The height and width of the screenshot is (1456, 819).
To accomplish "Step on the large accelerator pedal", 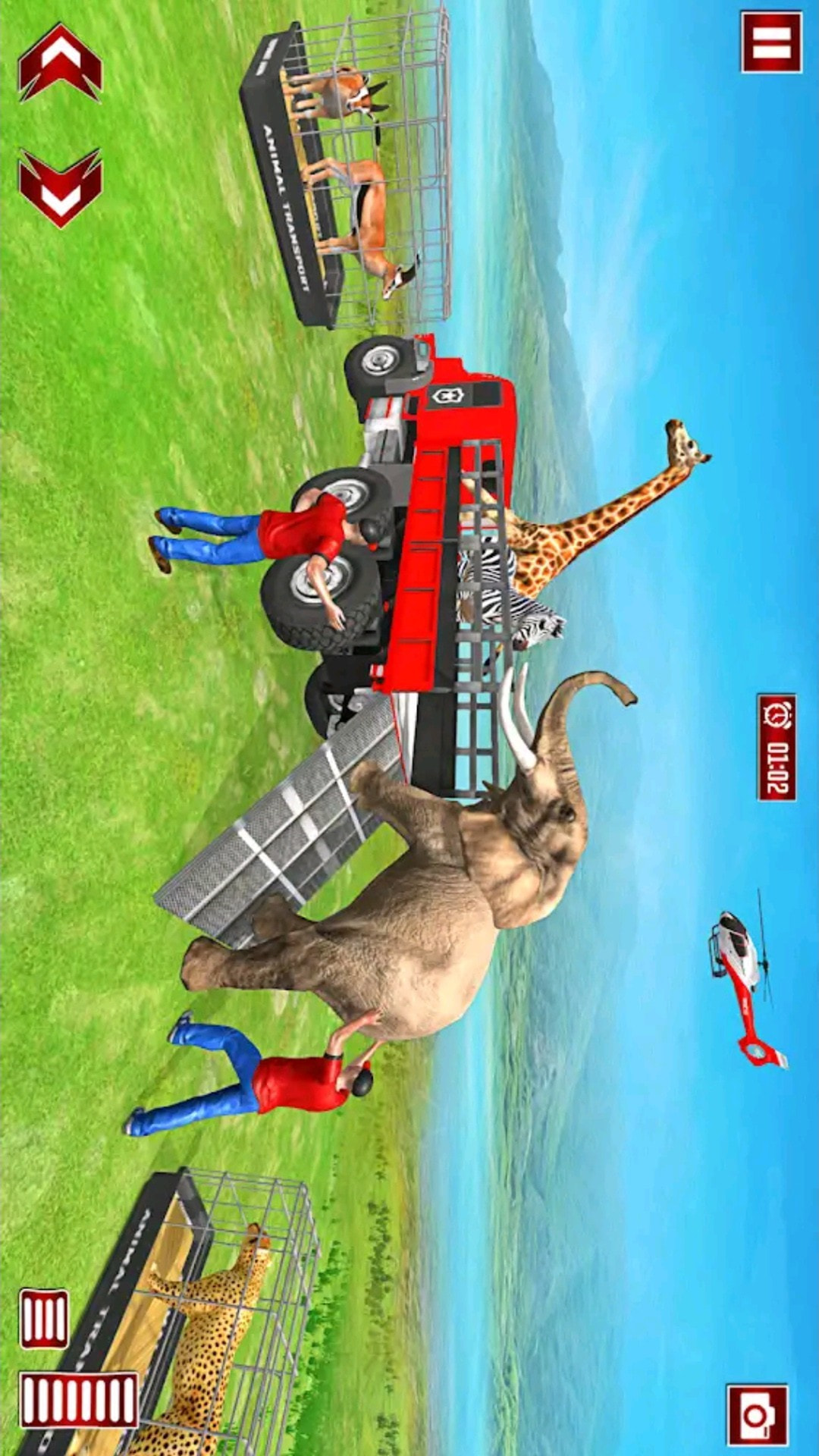I will 79,1399.
